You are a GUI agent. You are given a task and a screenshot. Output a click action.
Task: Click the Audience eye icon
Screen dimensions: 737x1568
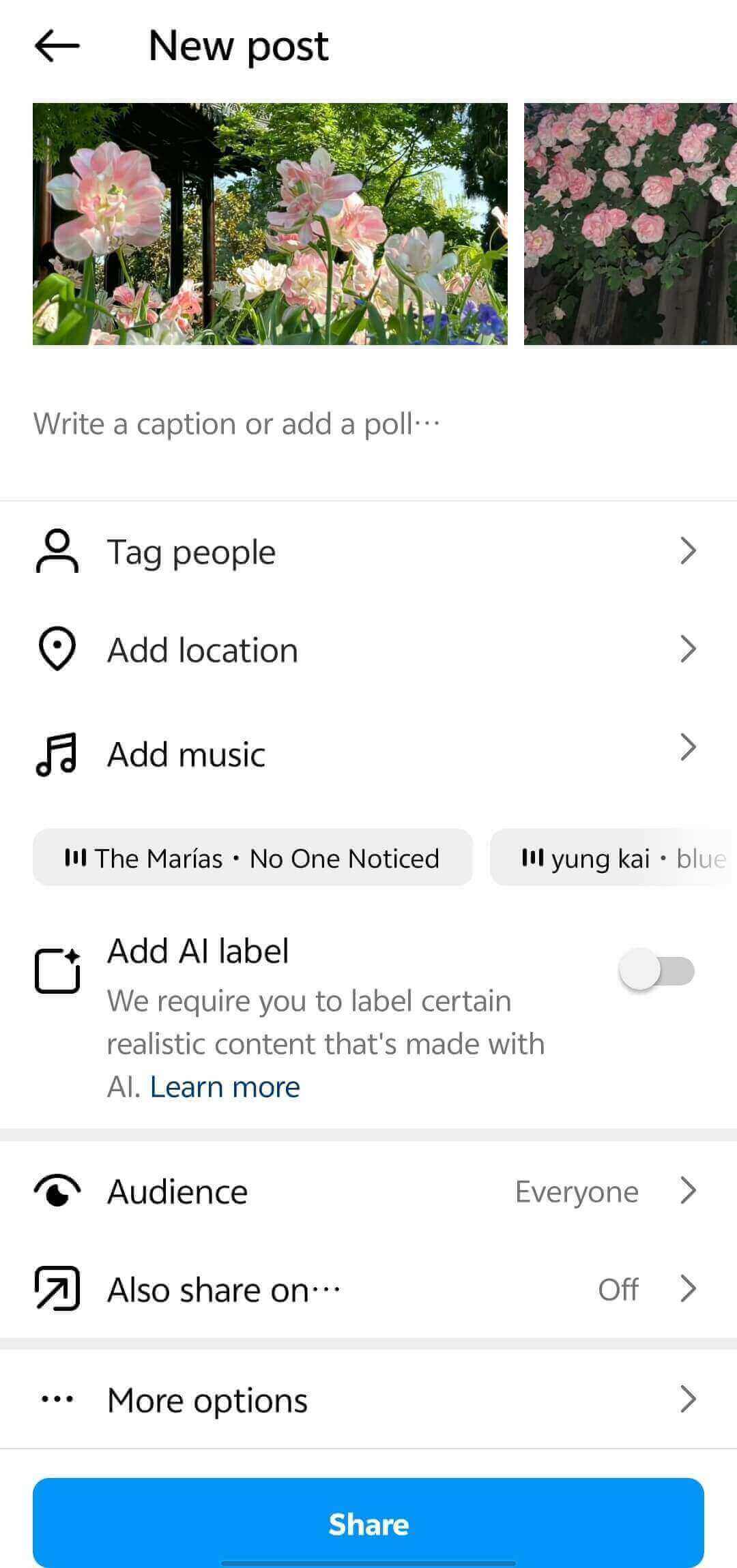tap(58, 1192)
